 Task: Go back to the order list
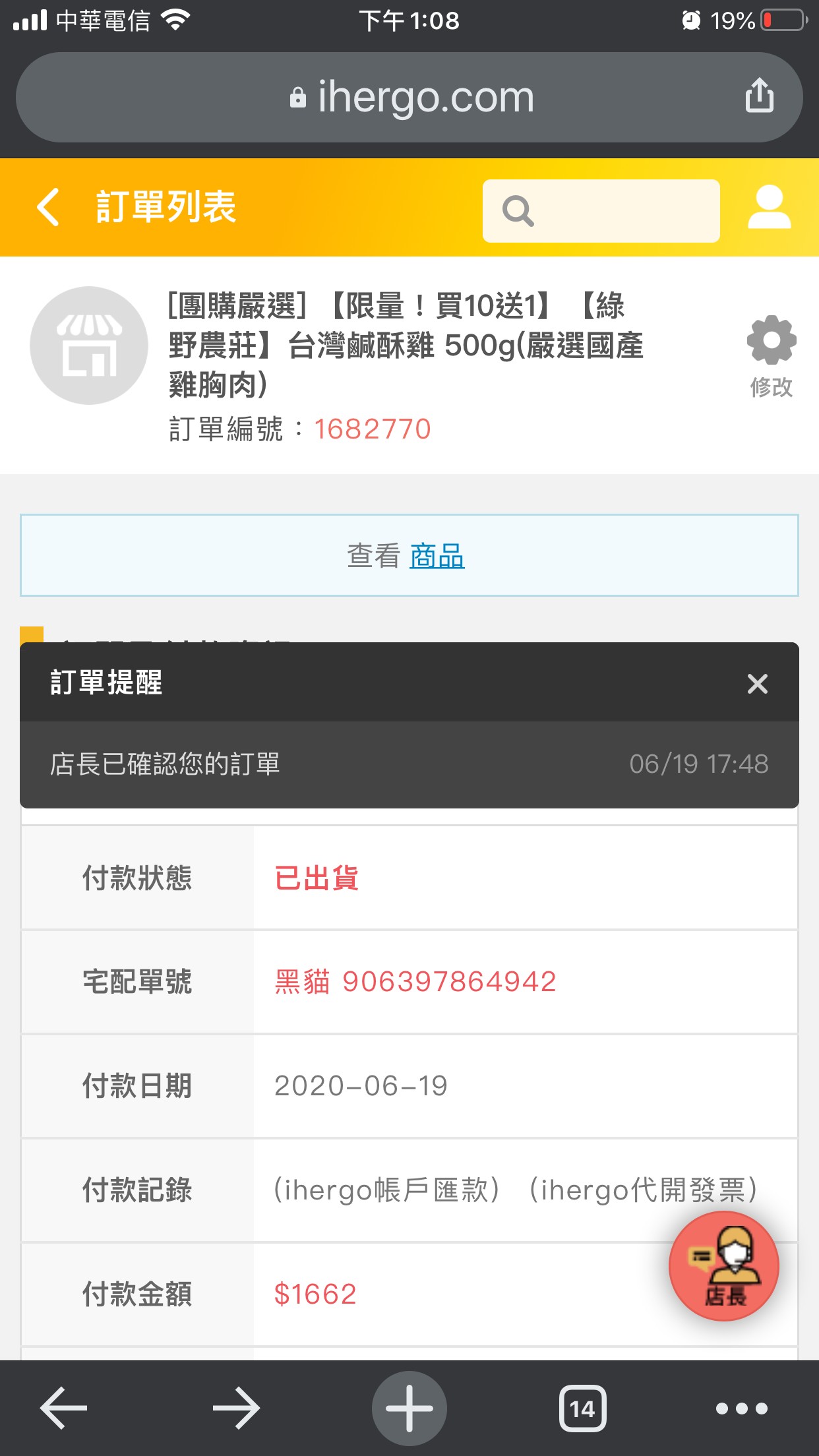[x=49, y=207]
